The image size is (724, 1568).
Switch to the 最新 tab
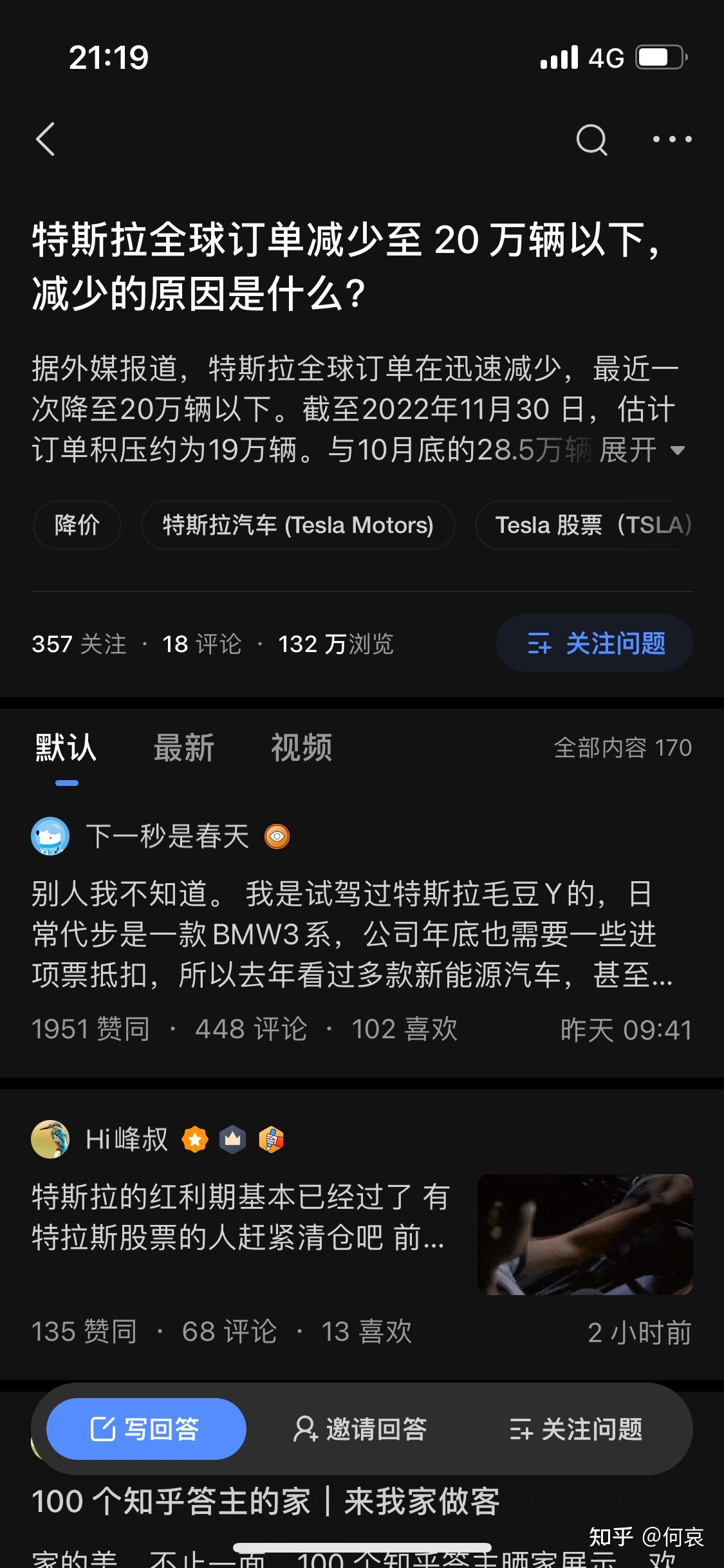click(184, 748)
